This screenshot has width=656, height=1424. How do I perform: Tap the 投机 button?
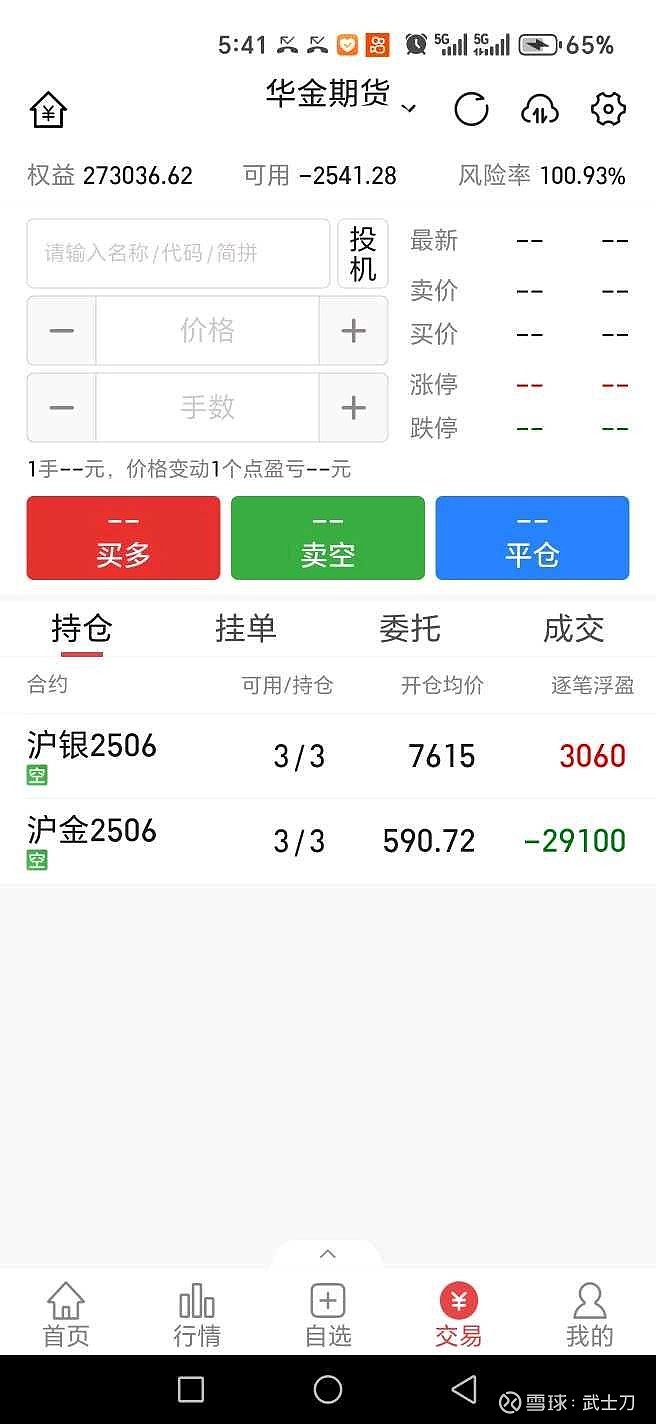[x=363, y=253]
